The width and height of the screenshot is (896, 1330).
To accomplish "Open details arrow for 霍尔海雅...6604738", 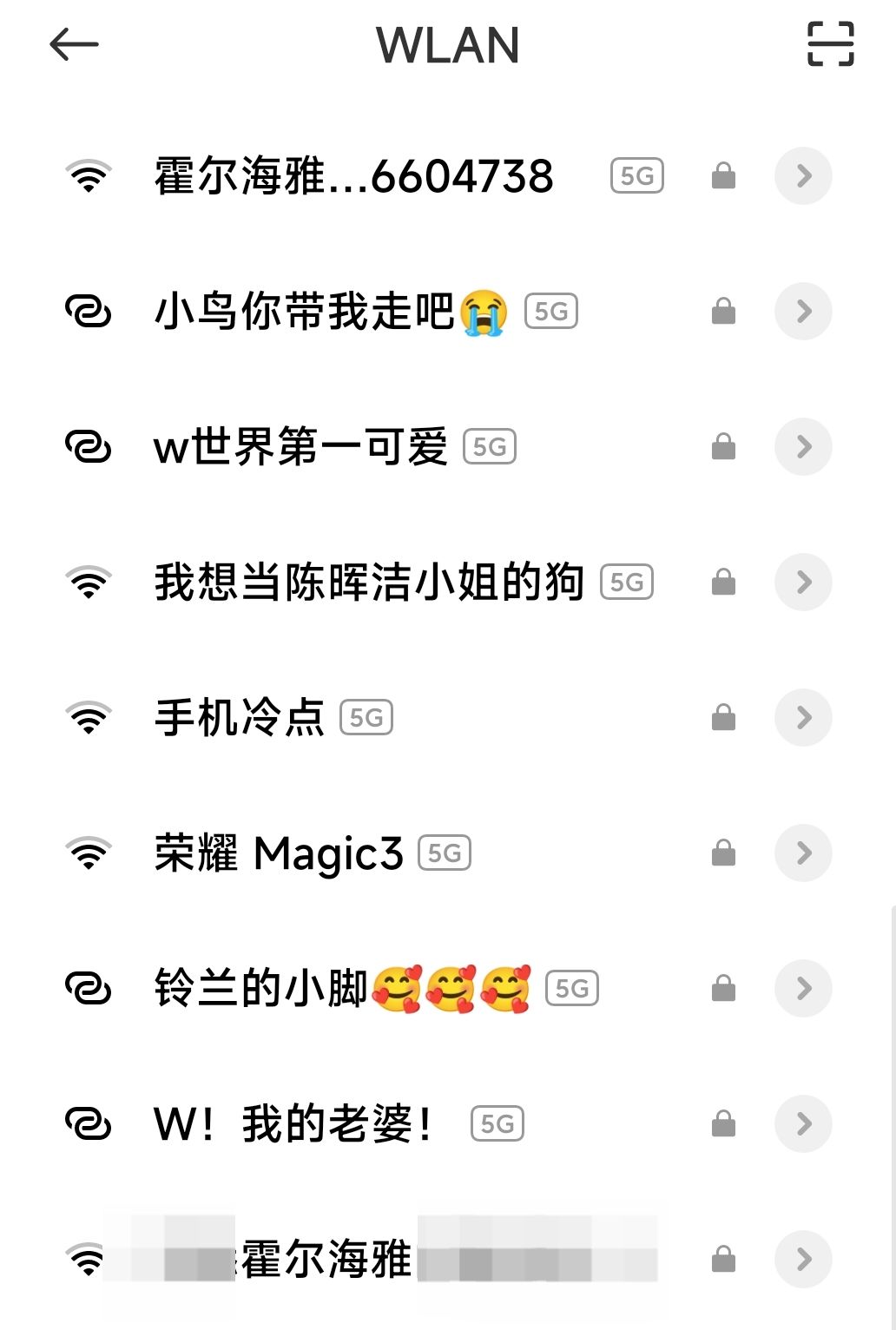I will click(803, 176).
